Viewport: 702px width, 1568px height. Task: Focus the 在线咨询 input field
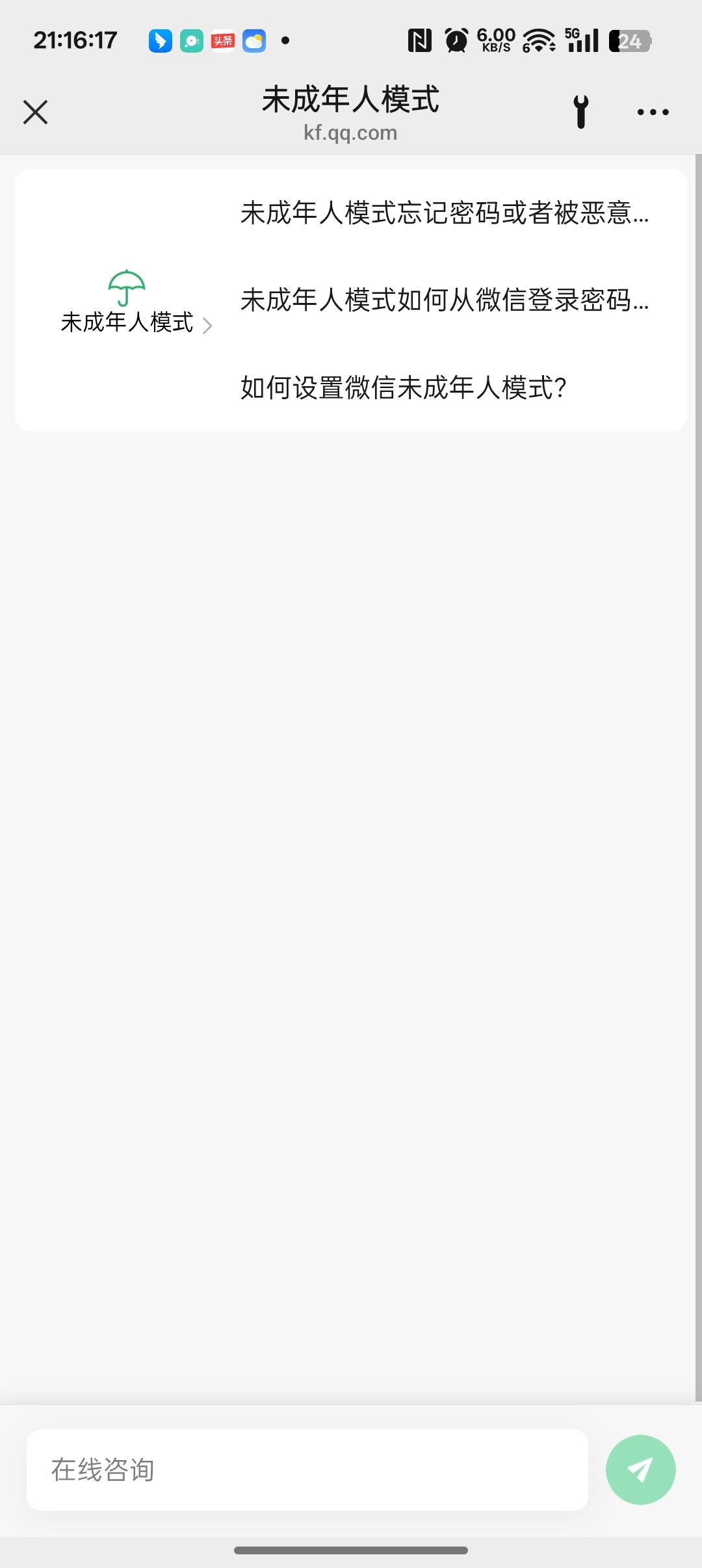pos(307,1470)
